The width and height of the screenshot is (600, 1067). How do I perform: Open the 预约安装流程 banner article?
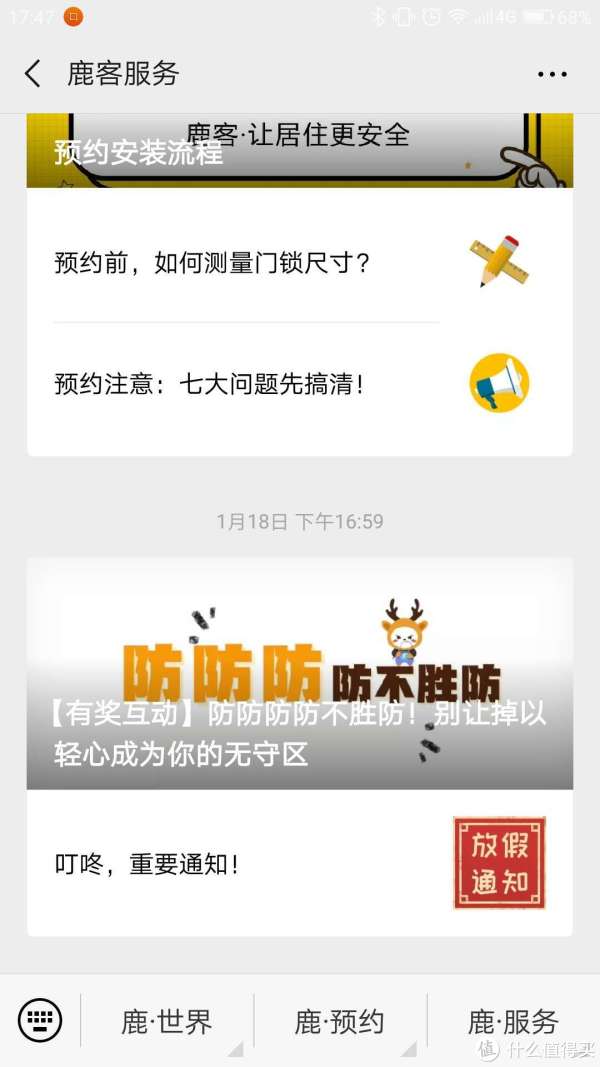pos(300,151)
